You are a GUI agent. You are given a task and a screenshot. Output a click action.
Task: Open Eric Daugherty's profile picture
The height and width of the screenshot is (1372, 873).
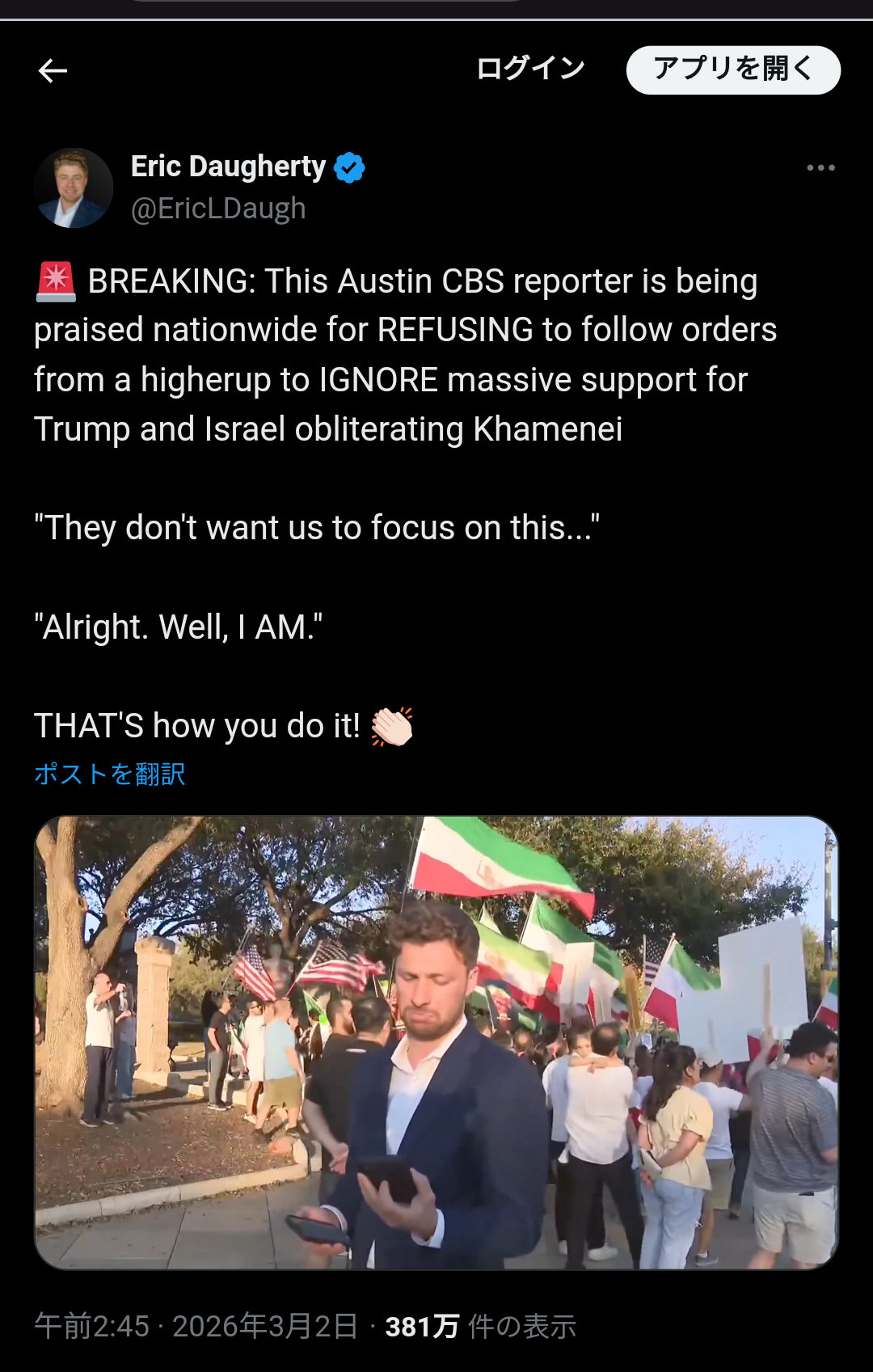point(74,188)
